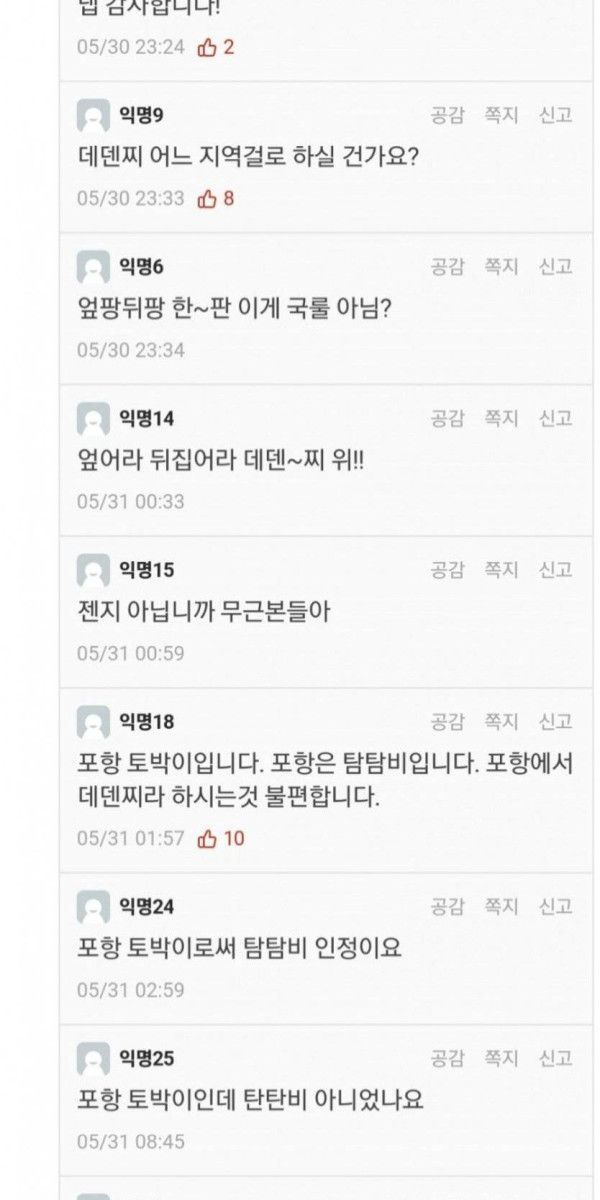Report 익명15's comment with 신고
Viewport: 600px width, 1200px height.
click(555, 570)
